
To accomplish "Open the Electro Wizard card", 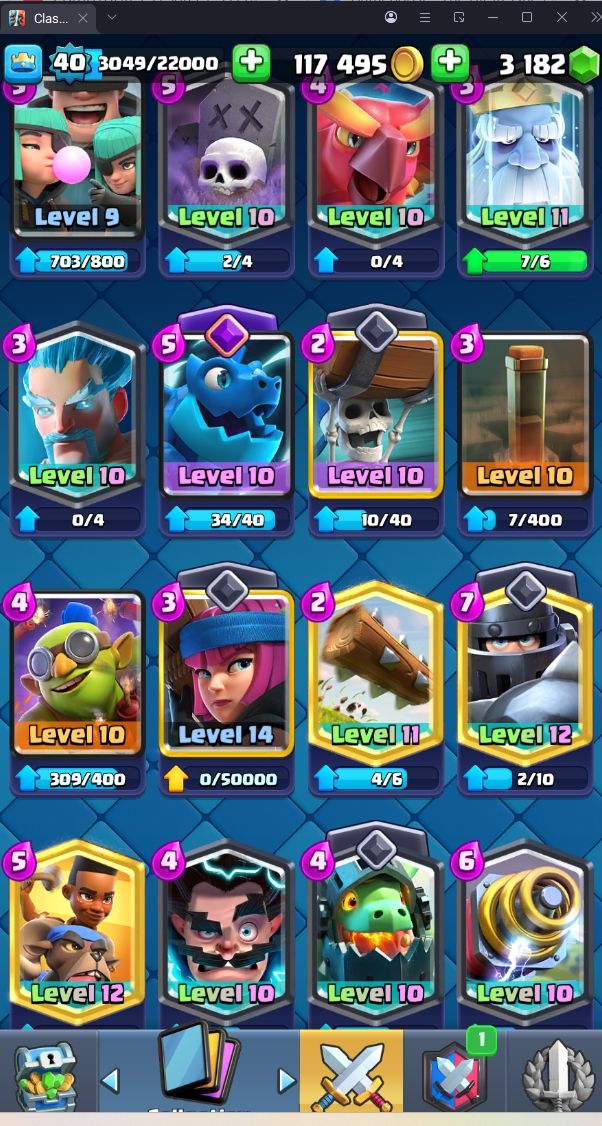I will (225, 930).
